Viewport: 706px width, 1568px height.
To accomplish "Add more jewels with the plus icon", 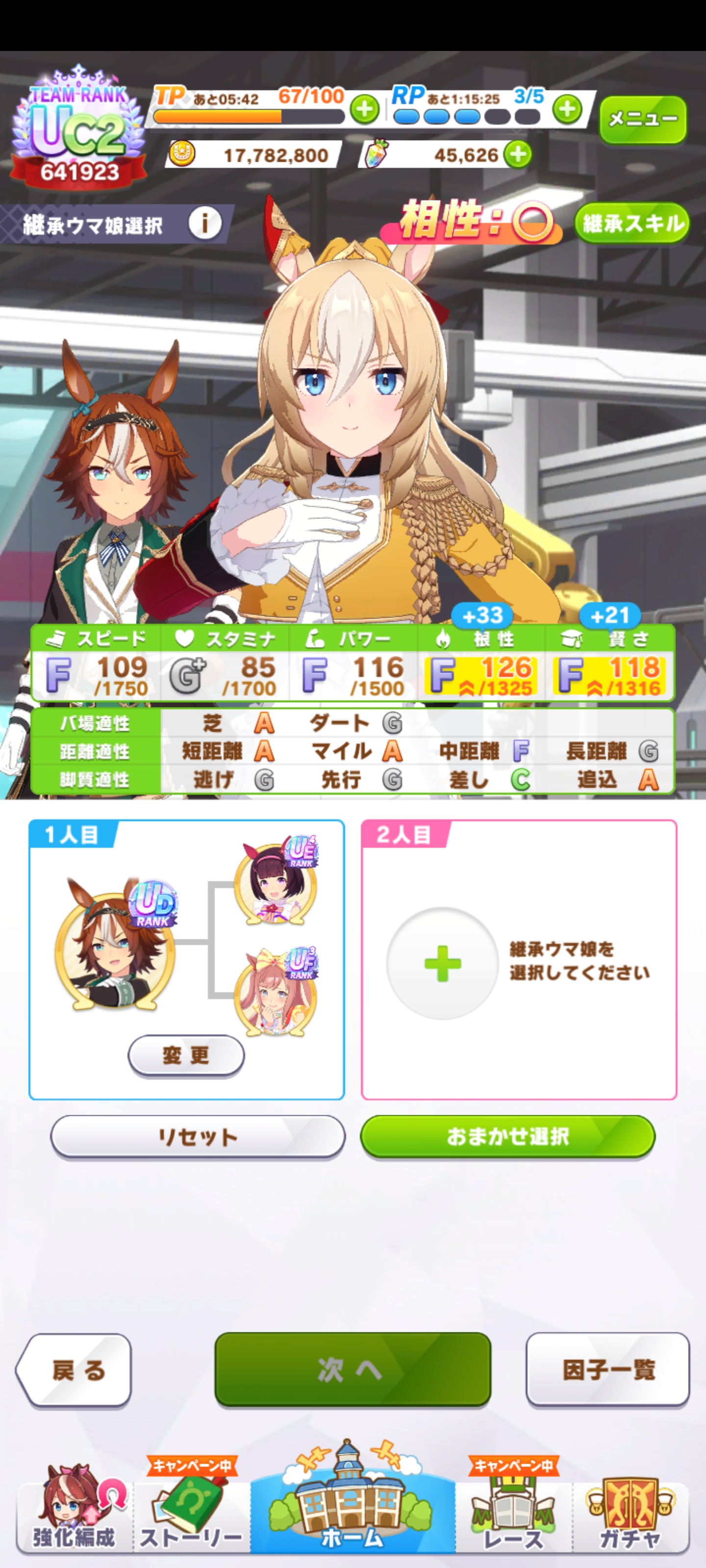I will pos(518,155).
